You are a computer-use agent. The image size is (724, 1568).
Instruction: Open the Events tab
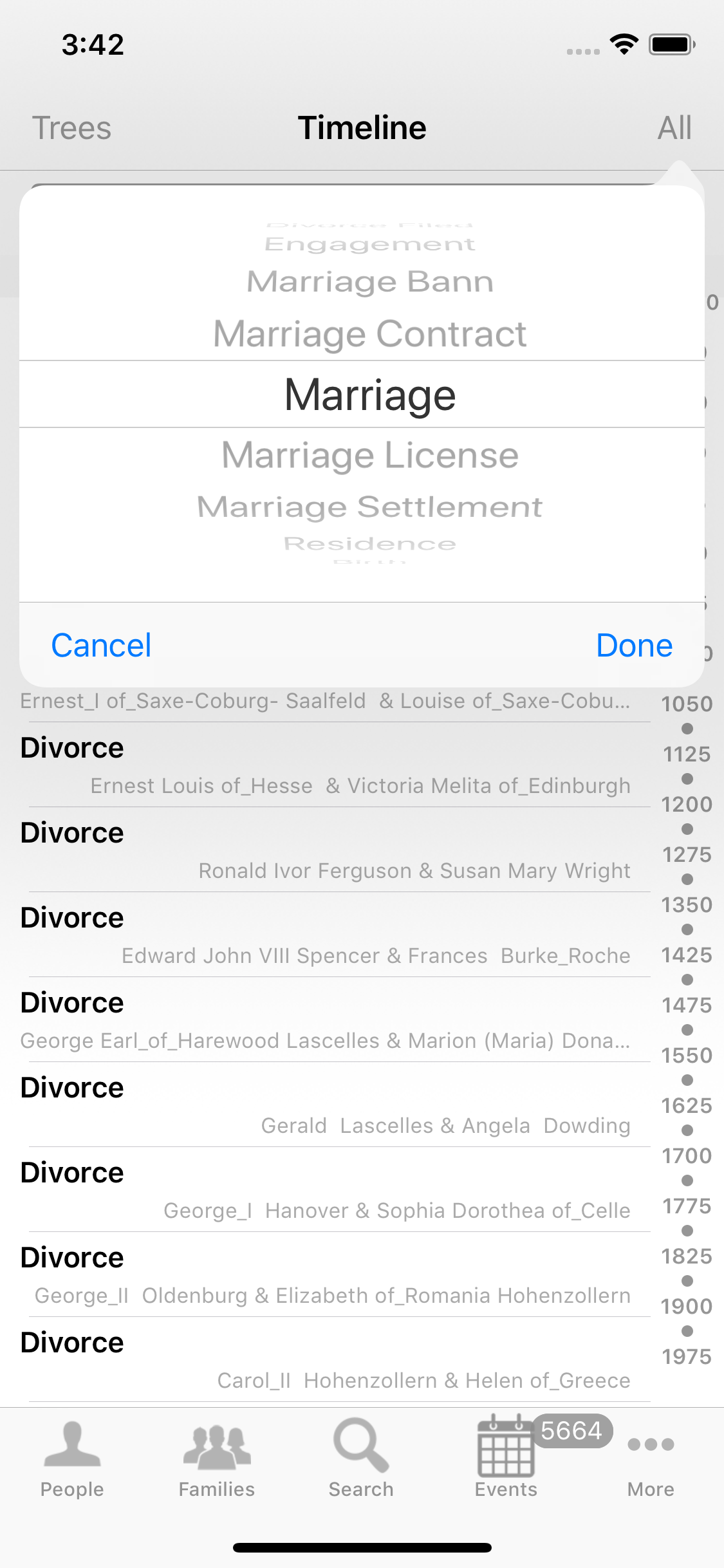[506, 1458]
